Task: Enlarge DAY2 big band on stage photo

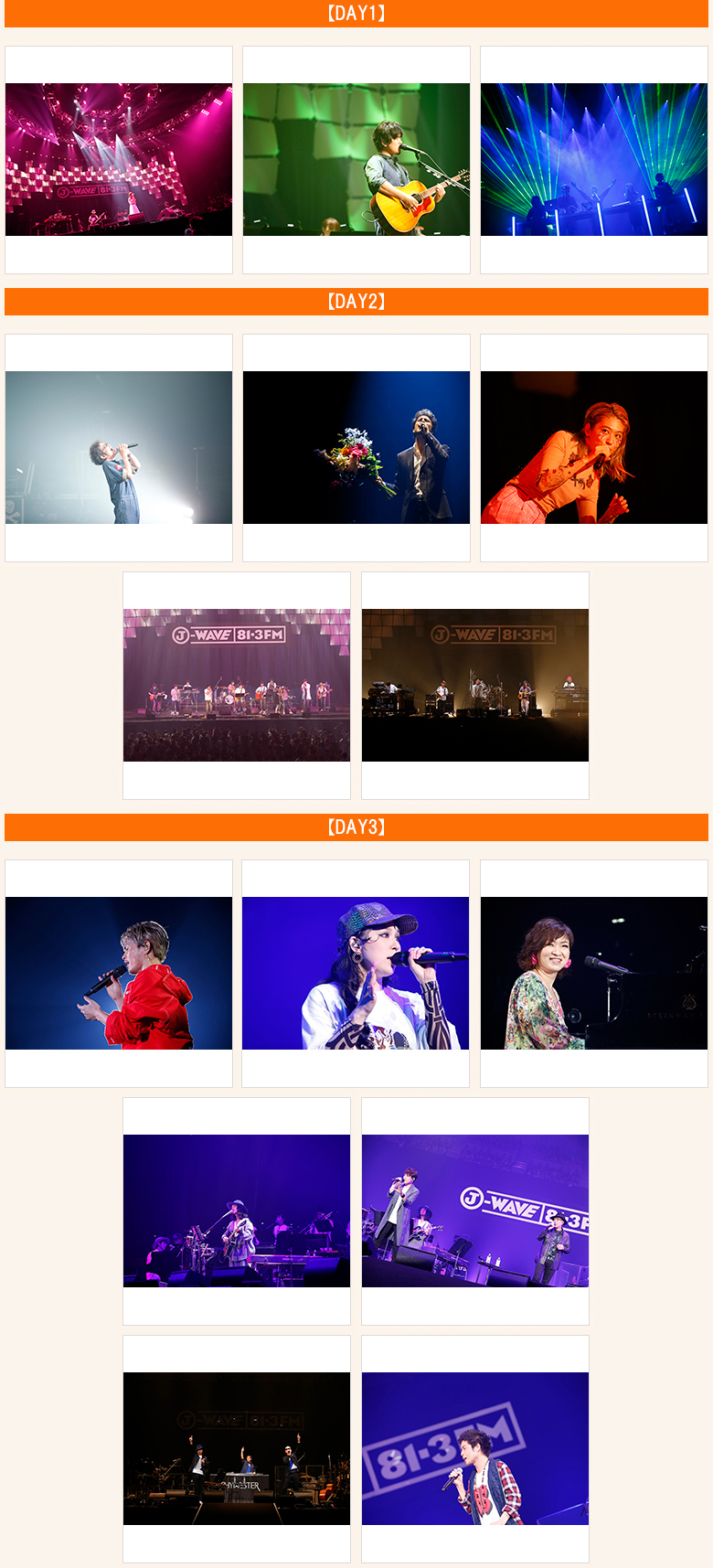Action: point(237,685)
